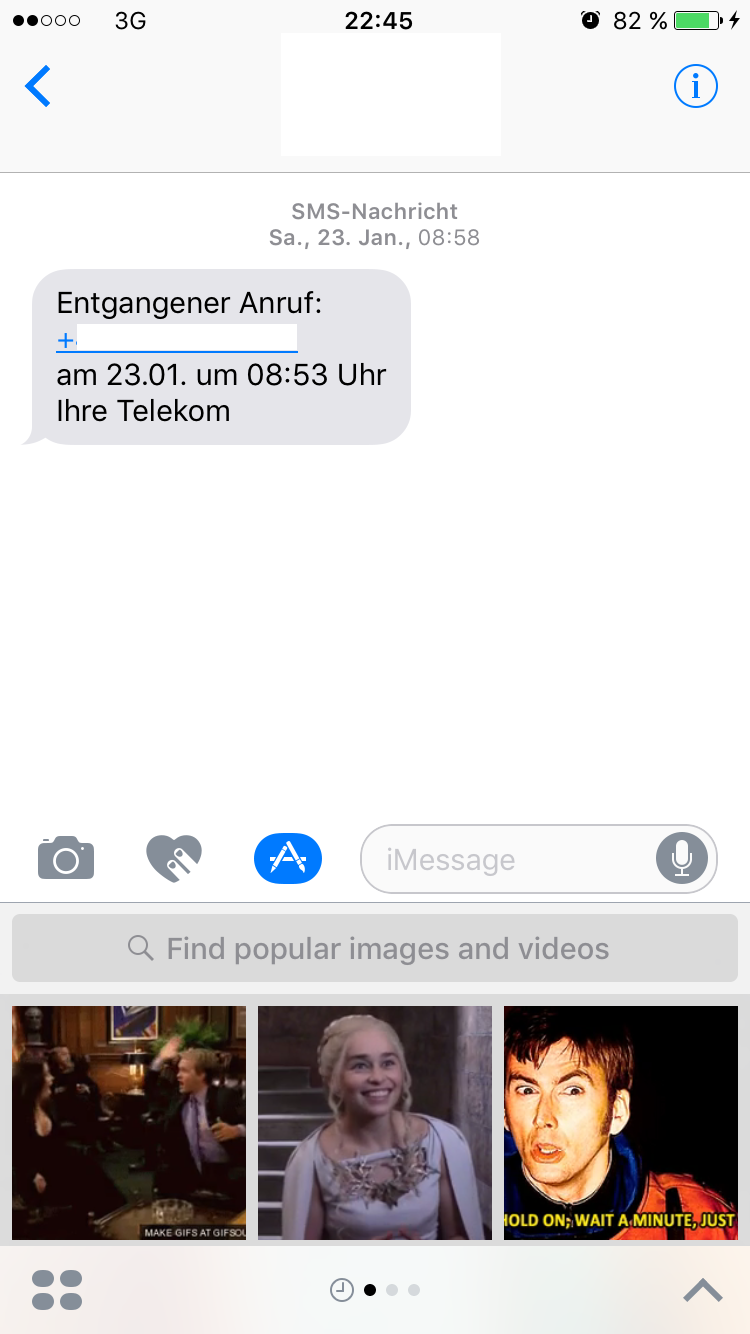Image resolution: width=750 pixels, height=1334 pixels.
Task: Open the Digital Touch heart icon
Action: click(x=174, y=858)
